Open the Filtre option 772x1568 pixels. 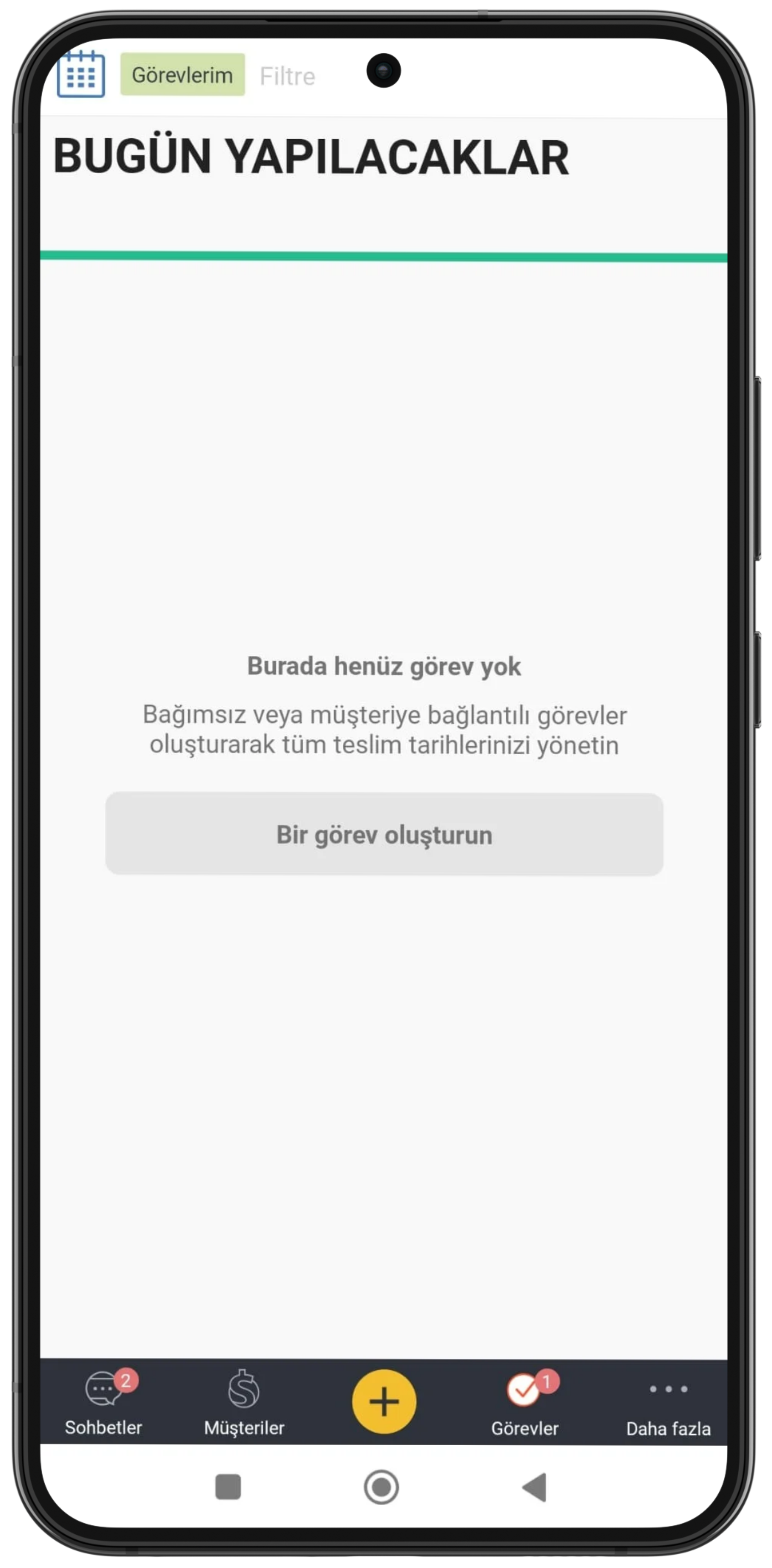(x=287, y=76)
